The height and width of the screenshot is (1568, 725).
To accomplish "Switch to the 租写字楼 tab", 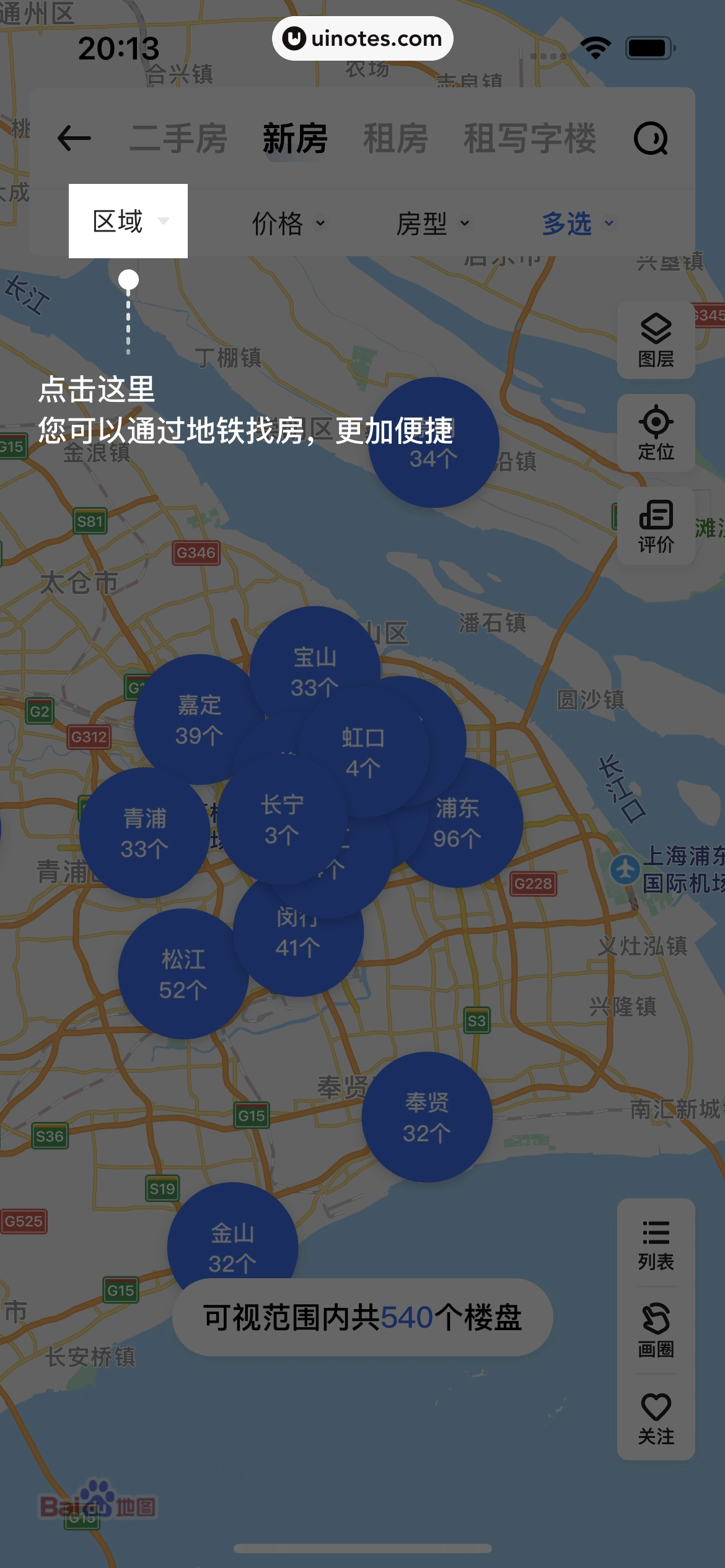I will click(530, 138).
